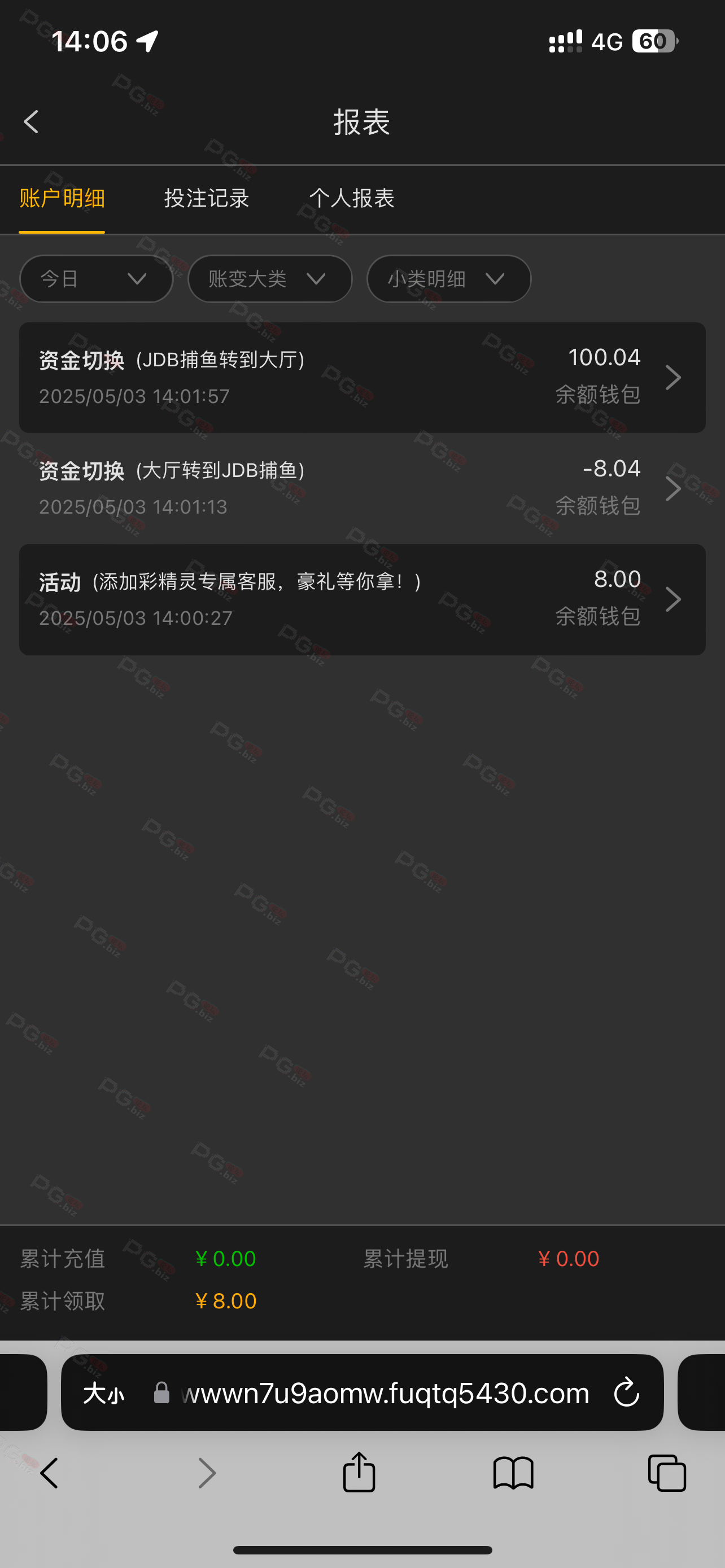Show open browser tabs
725x1568 pixels.
667,1473
